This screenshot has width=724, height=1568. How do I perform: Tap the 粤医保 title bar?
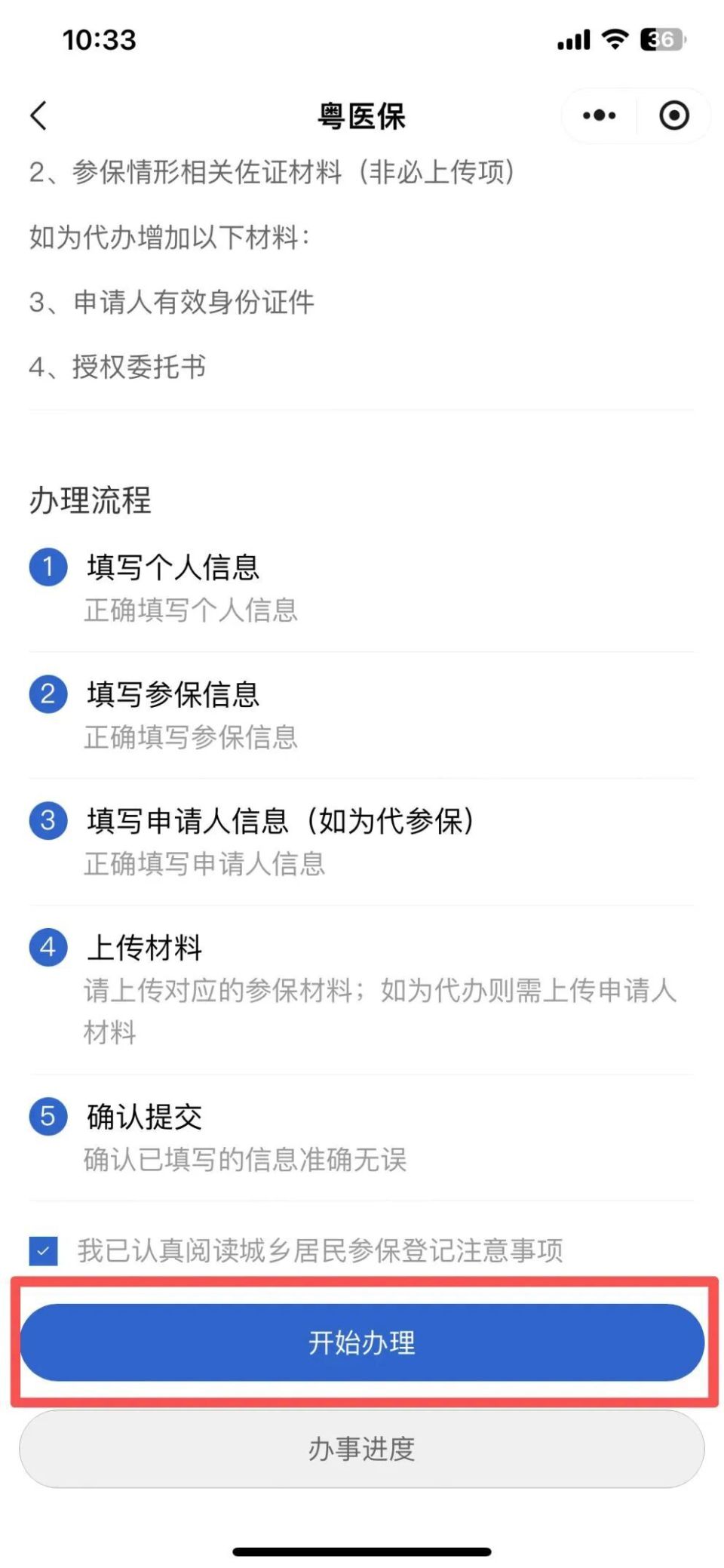[361, 115]
